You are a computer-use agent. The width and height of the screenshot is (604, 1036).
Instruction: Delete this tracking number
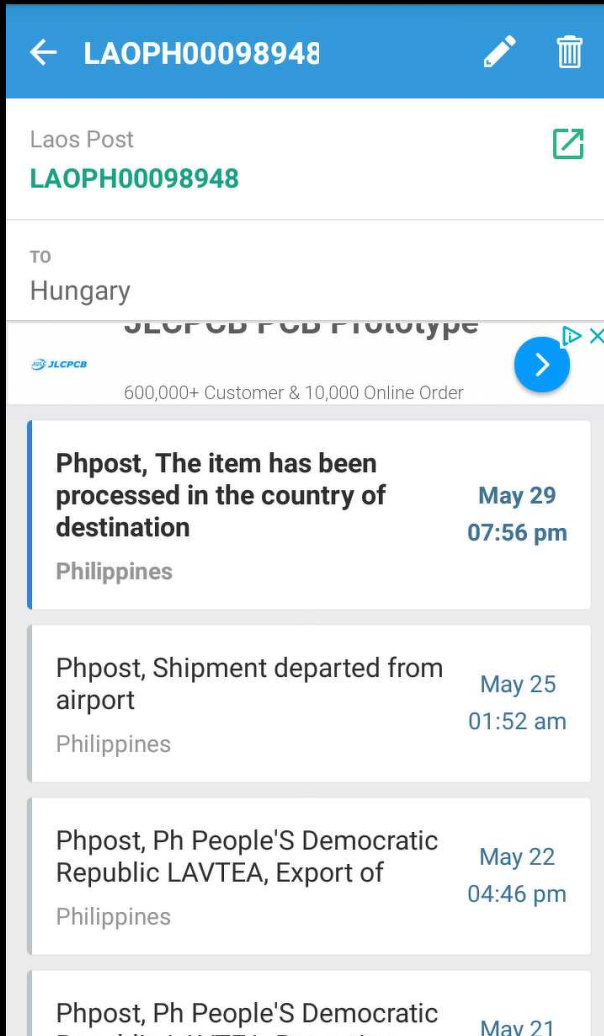click(569, 52)
